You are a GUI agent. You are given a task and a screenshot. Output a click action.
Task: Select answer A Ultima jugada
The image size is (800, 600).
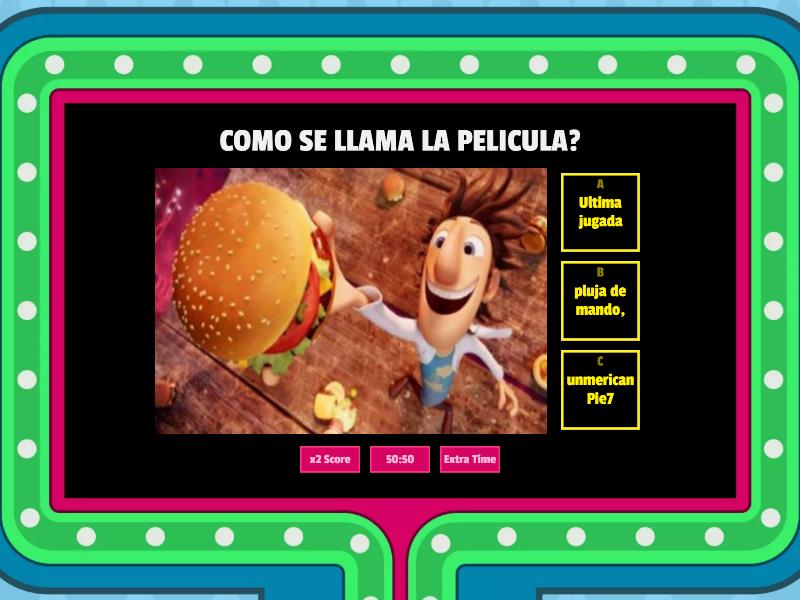click(600, 212)
